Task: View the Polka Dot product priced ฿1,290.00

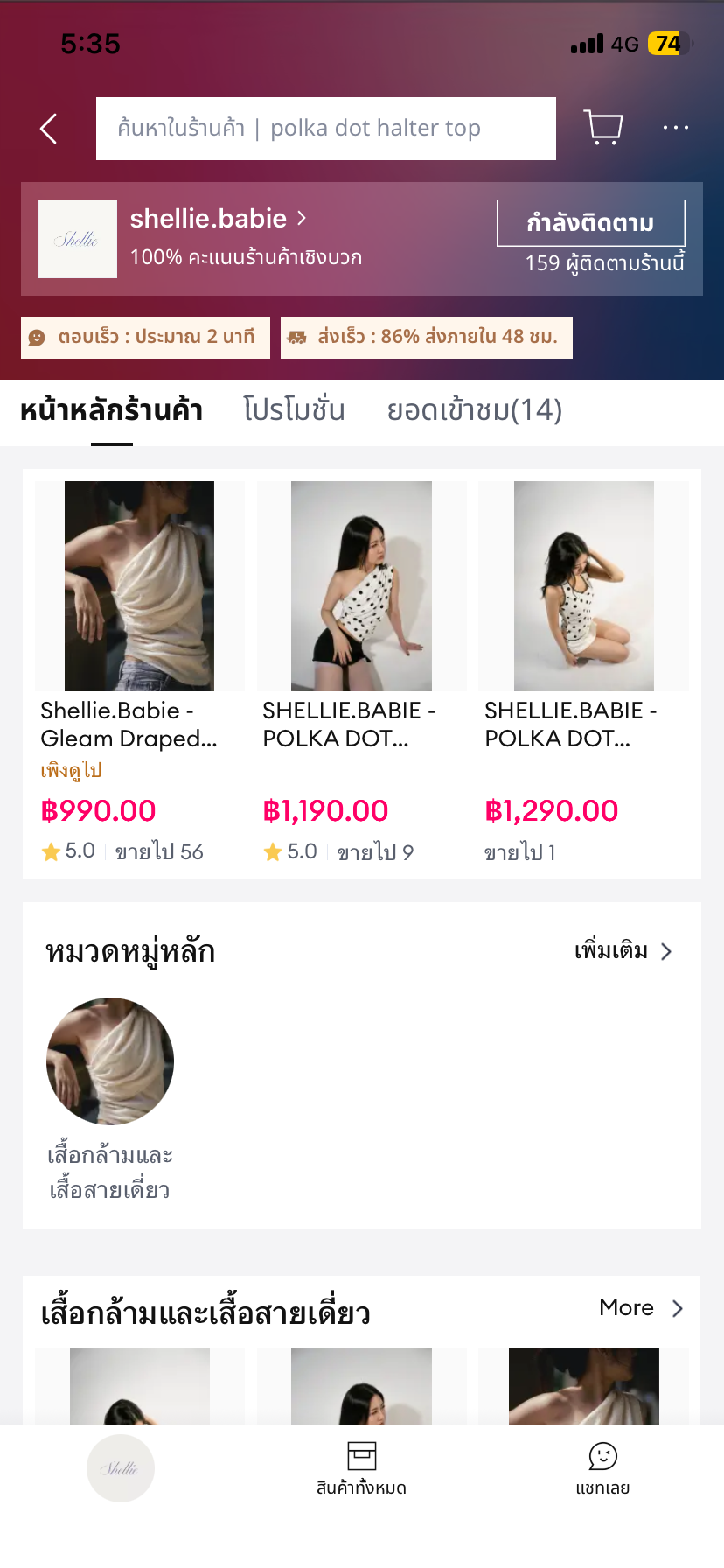Action: [583, 586]
